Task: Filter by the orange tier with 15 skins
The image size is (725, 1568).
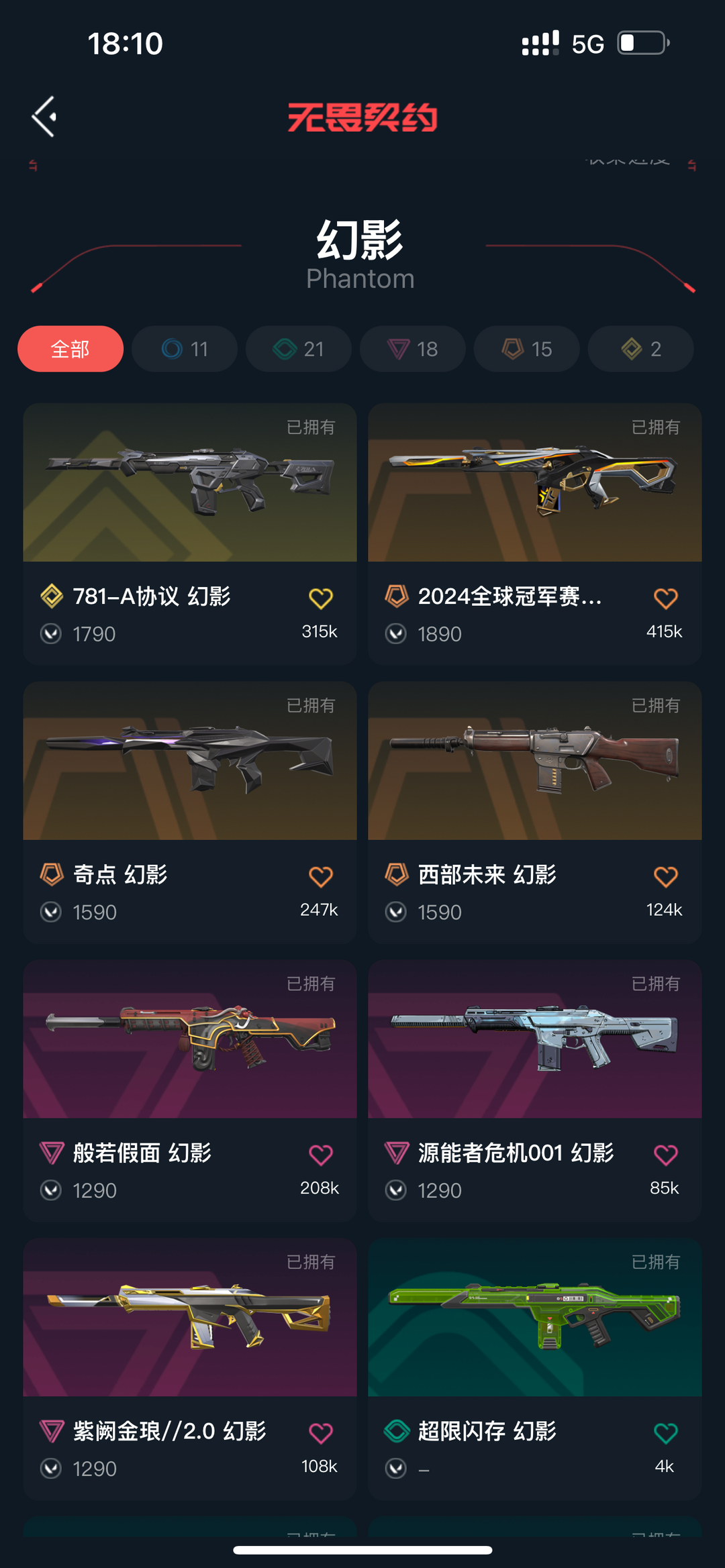Action: tap(527, 349)
